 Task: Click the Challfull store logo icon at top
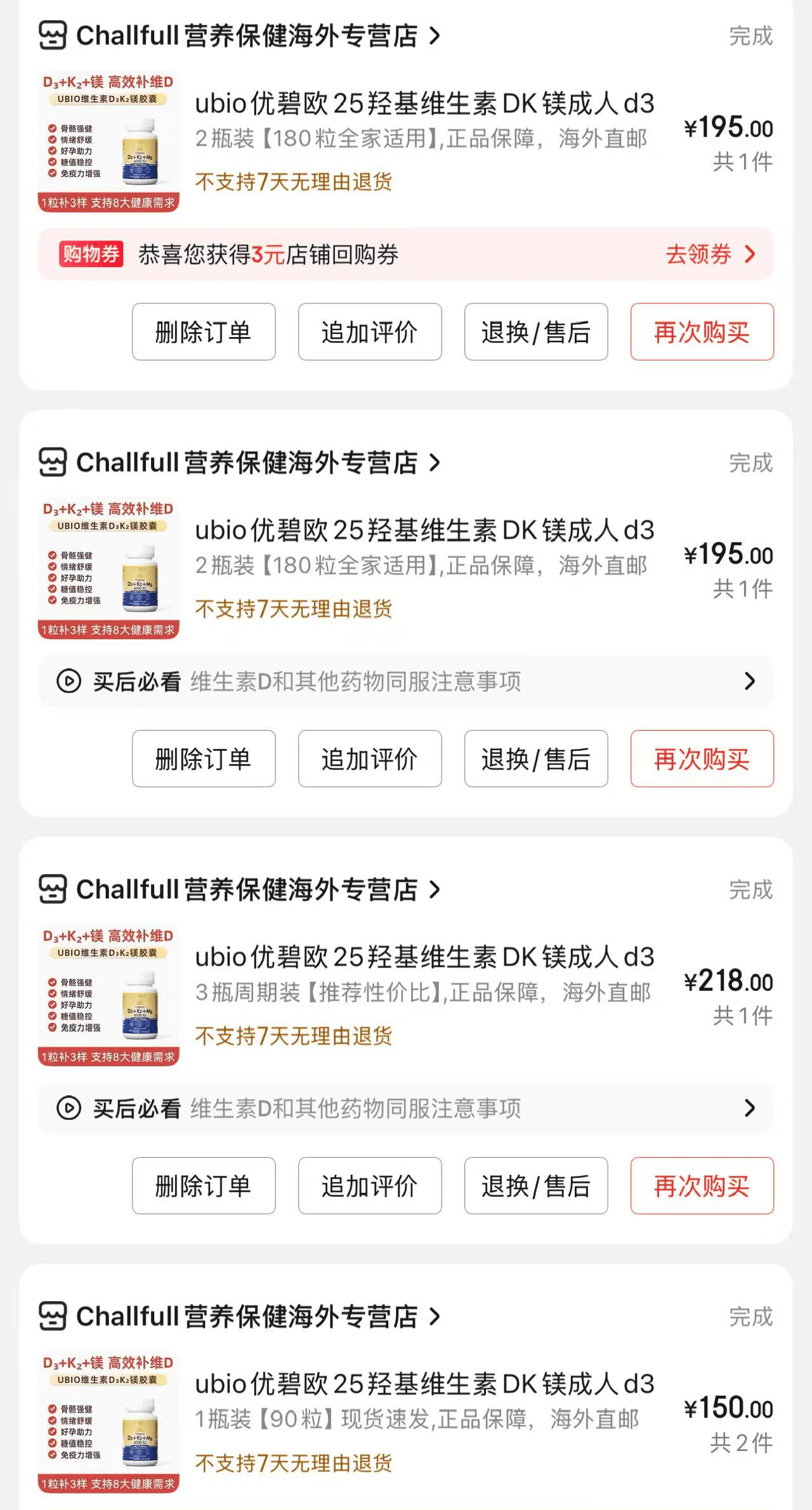point(53,36)
